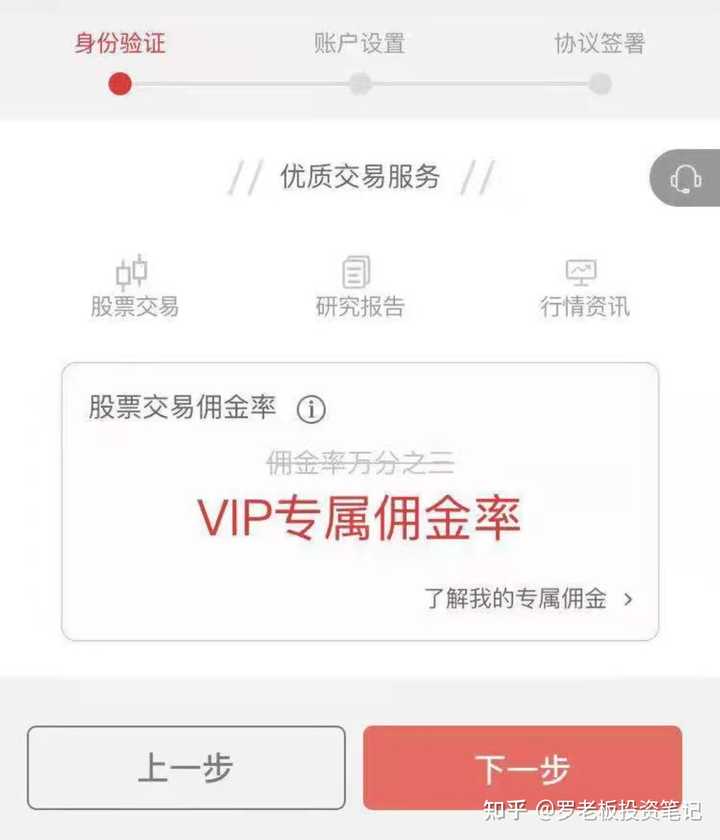Click the 协议签署 progress dot

(x=600, y=85)
